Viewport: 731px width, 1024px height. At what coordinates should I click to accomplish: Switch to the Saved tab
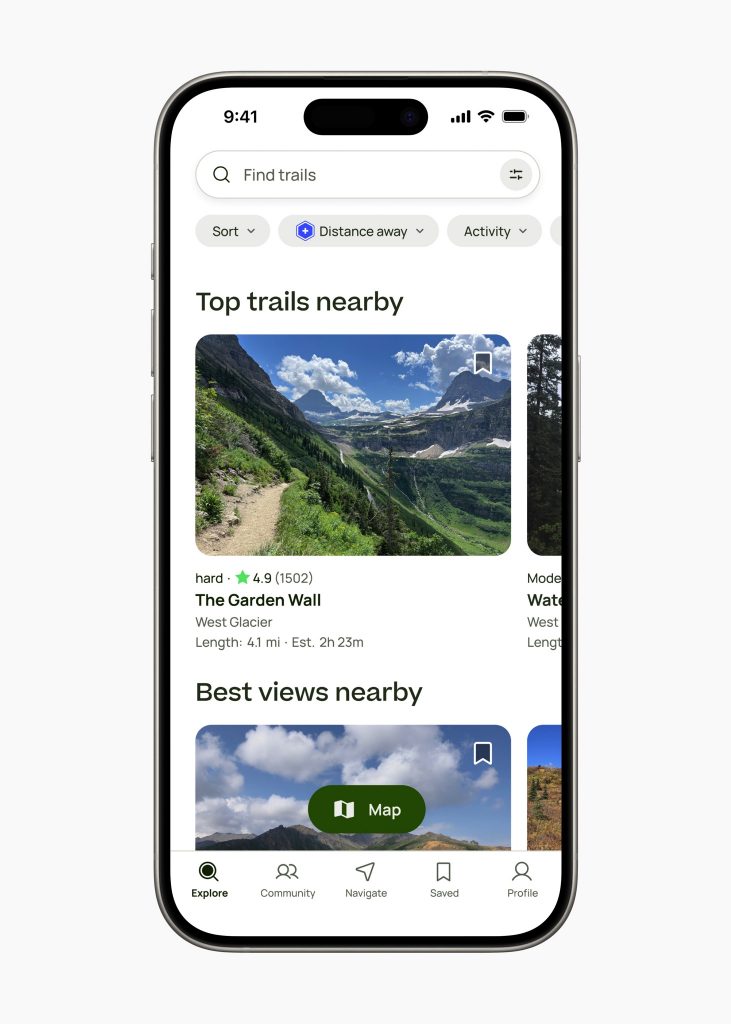pyautogui.click(x=444, y=880)
